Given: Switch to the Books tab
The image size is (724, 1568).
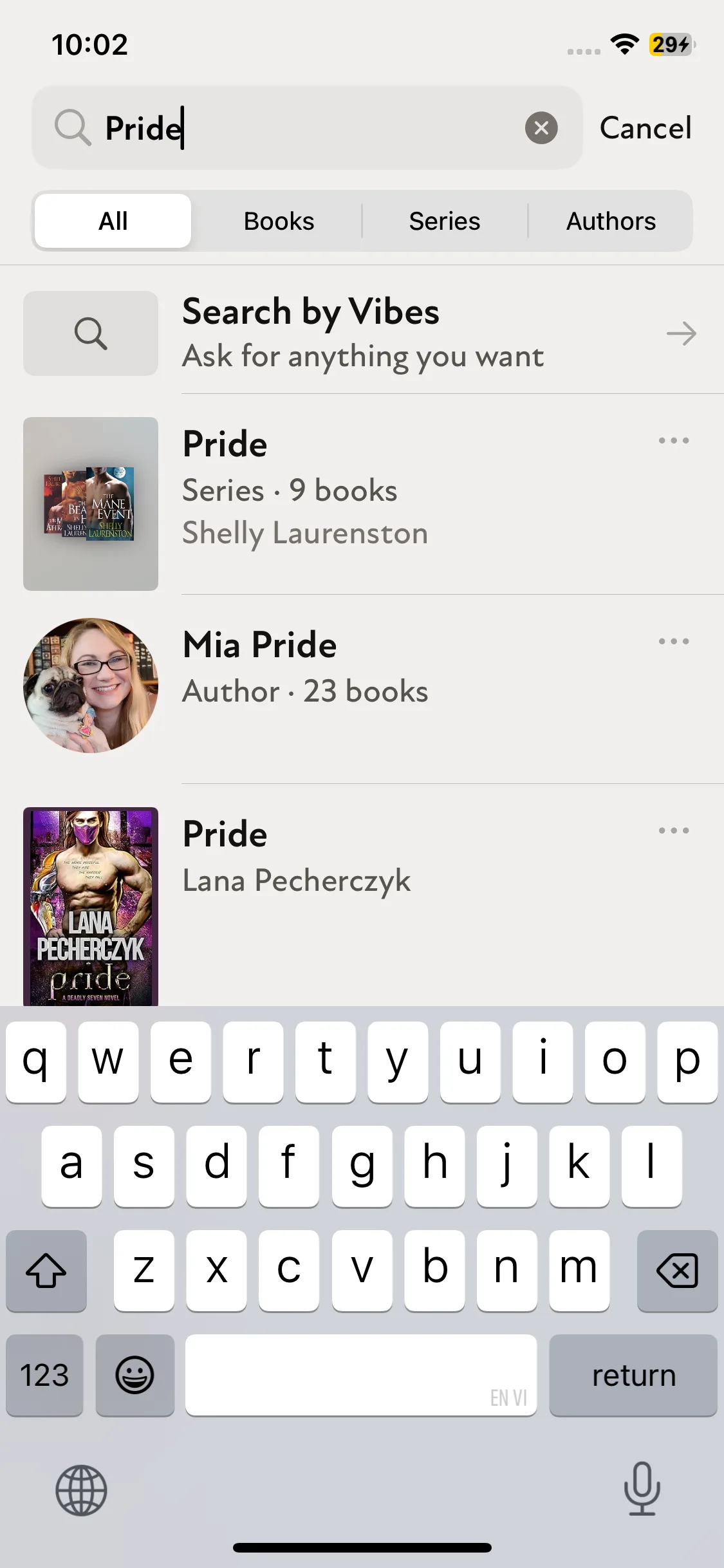Looking at the screenshot, I should 279,221.
